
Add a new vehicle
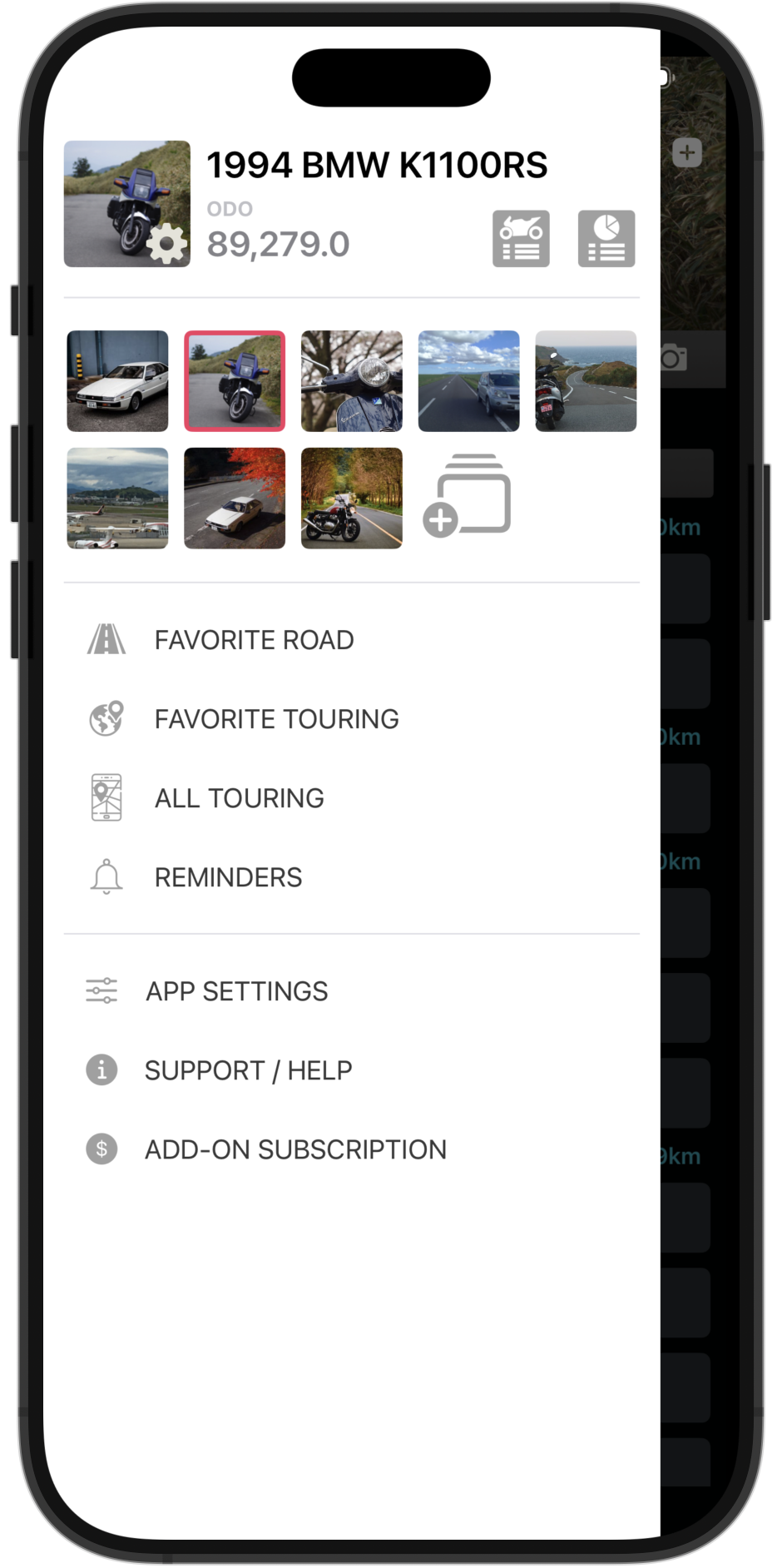(x=468, y=496)
